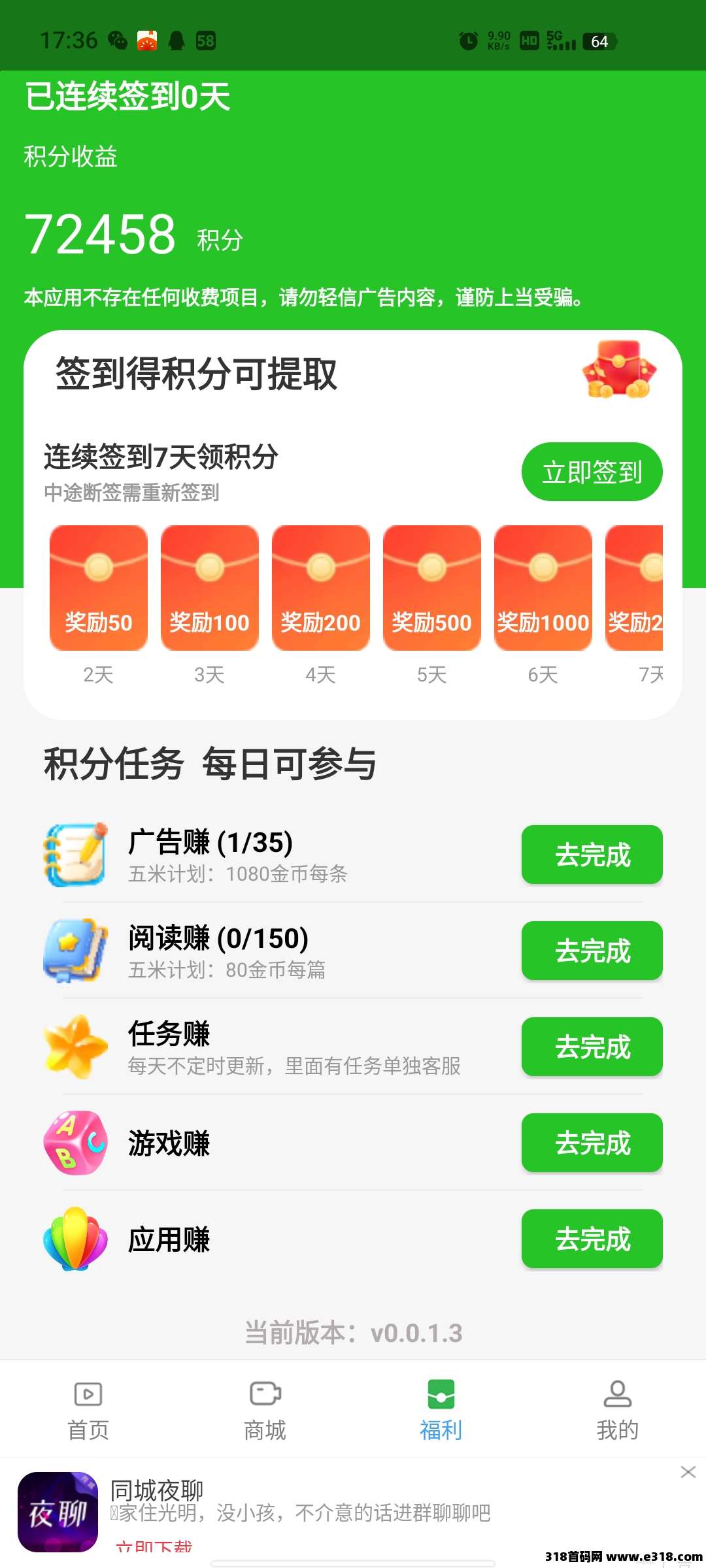Tap the 立即签到 check-in button
The height and width of the screenshot is (1568, 706).
click(x=592, y=472)
